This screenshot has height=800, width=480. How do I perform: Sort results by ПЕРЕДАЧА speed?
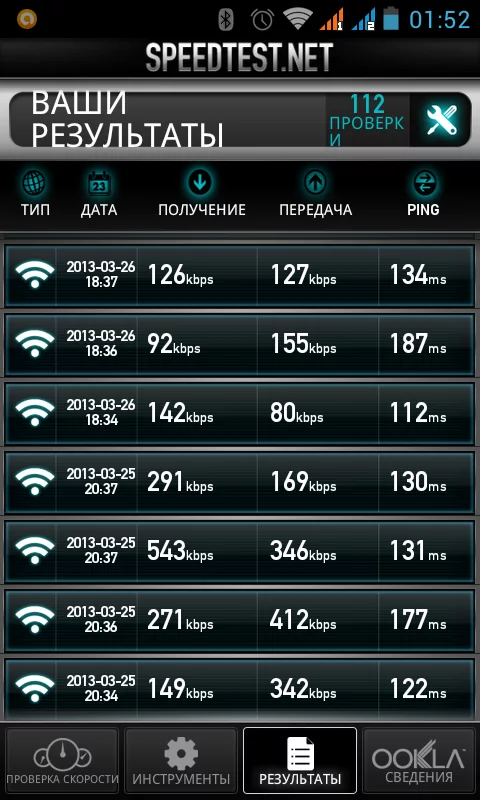pos(315,194)
